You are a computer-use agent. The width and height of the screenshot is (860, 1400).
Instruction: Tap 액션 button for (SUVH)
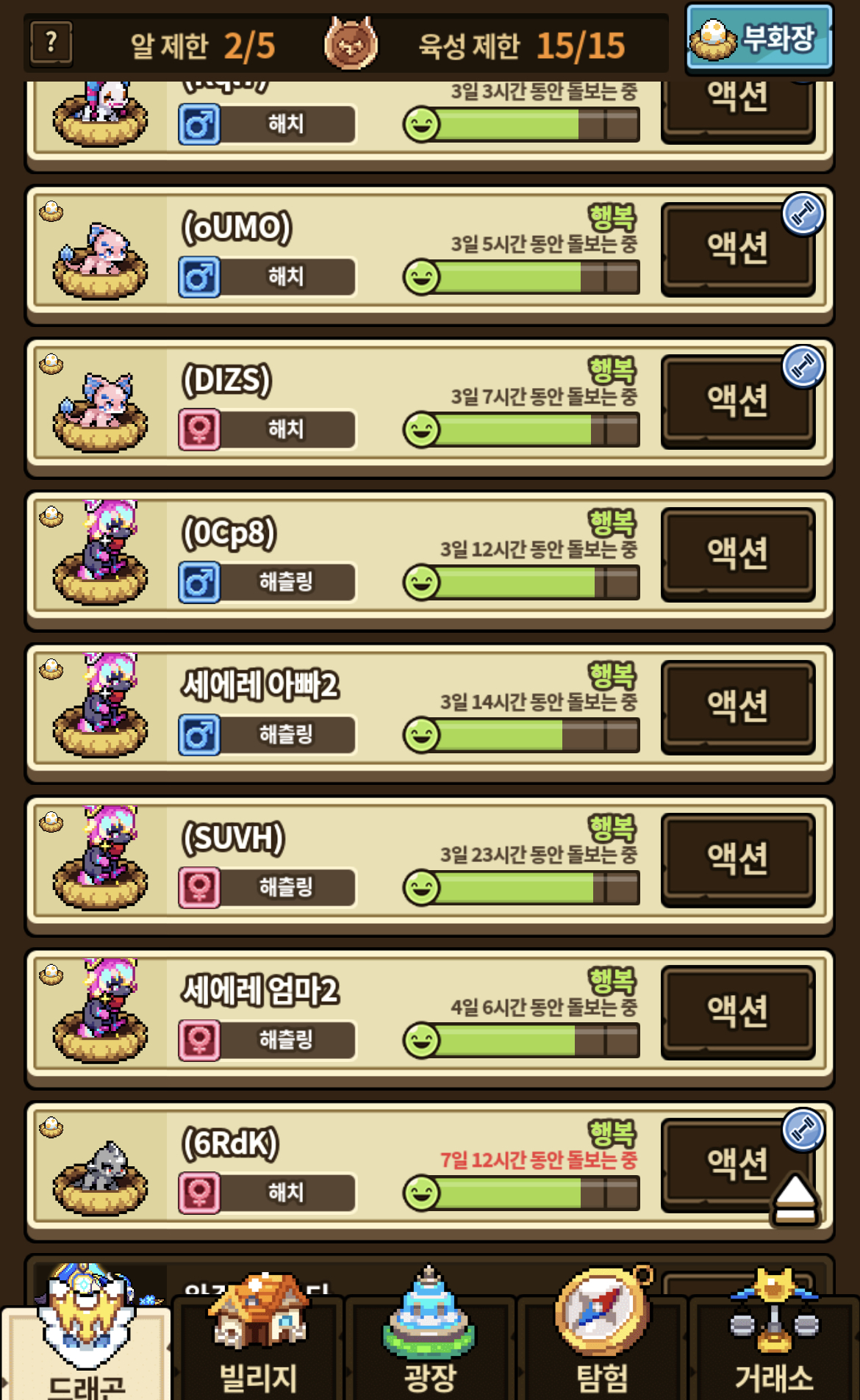pos(737,859)
